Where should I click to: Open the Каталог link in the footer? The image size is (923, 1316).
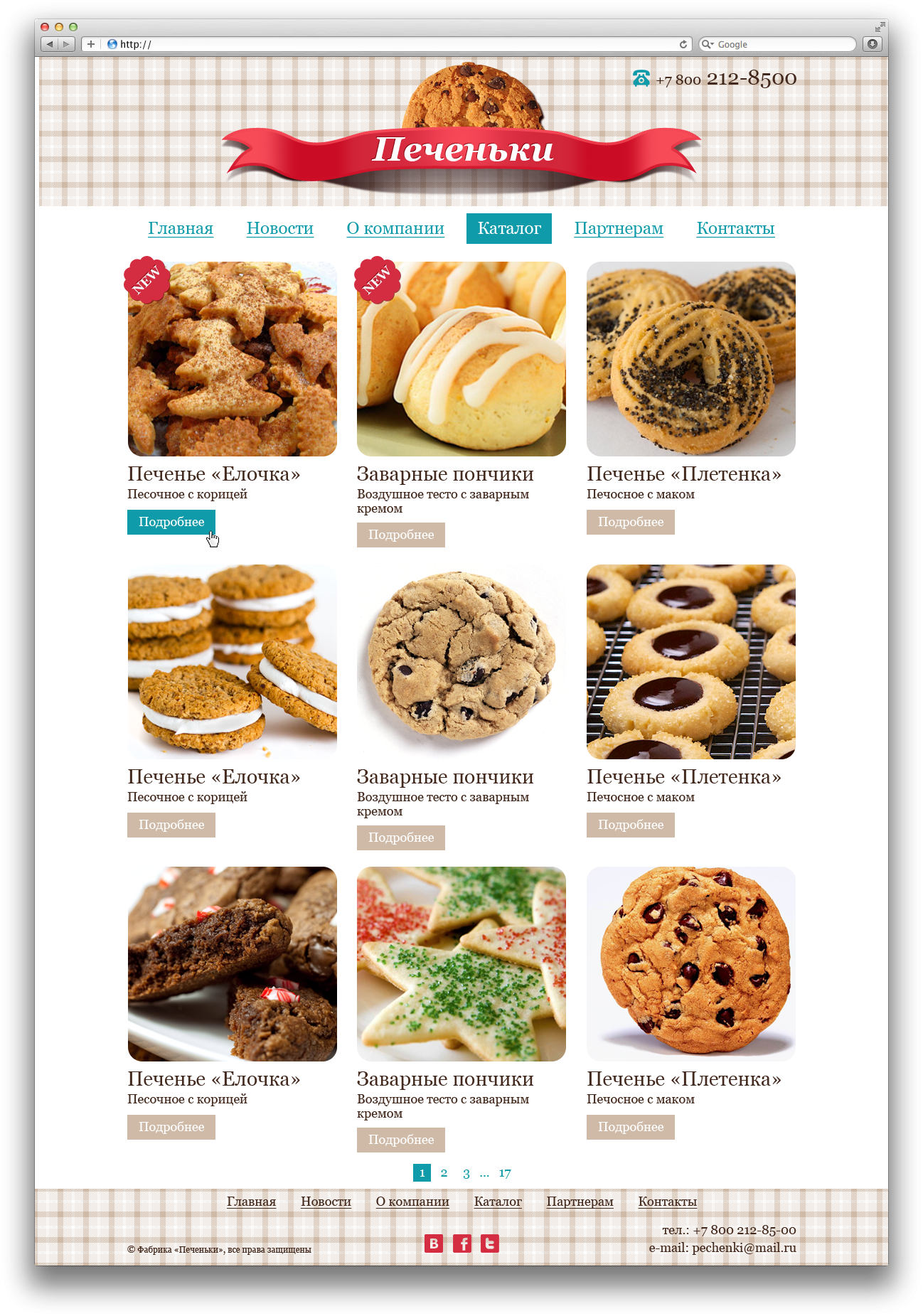click(x=498, y=1201)
